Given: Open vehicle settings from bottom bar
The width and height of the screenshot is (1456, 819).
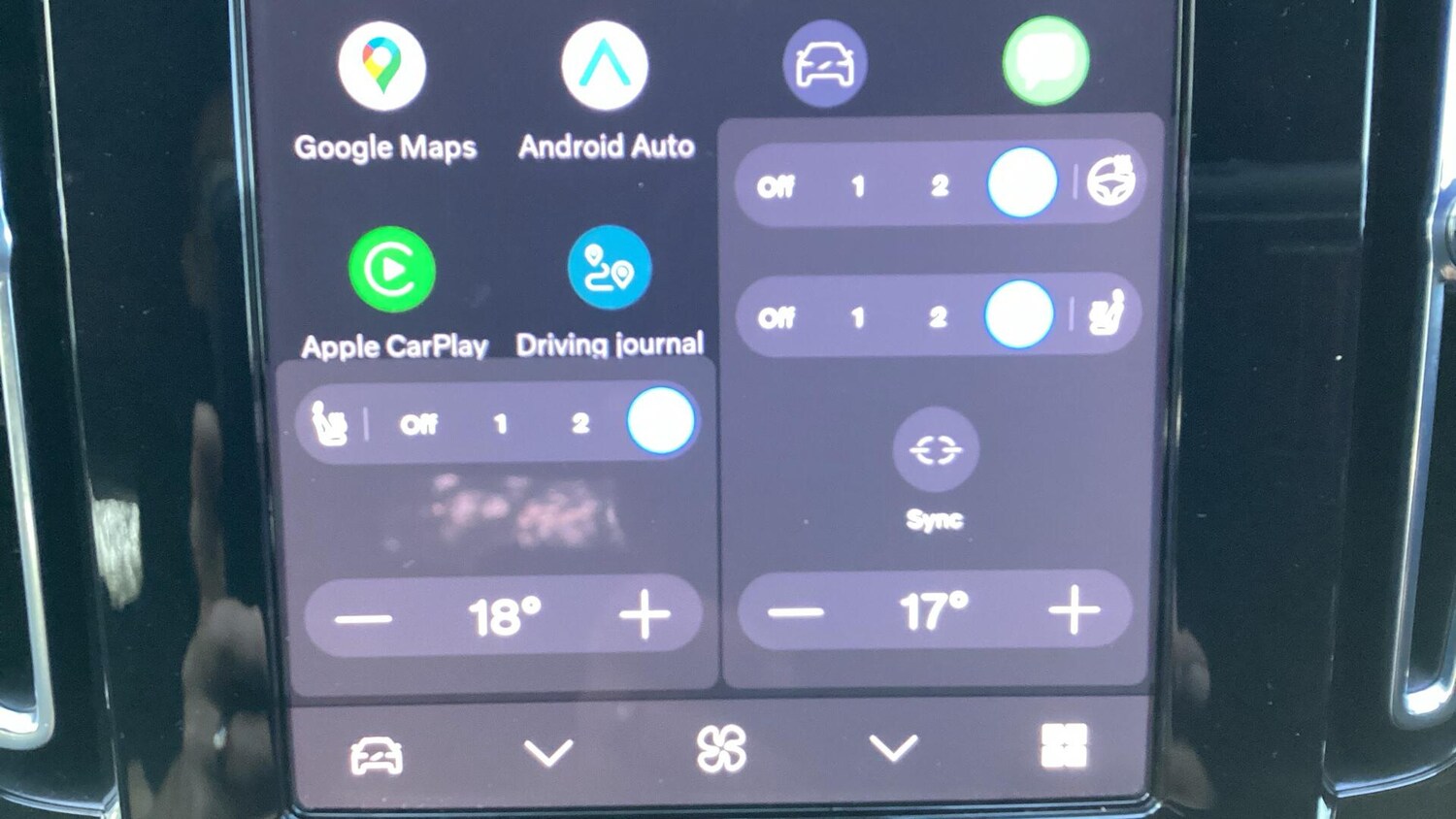Looking at the screenshot, I should pyautogui.click(x=377, y=755).
